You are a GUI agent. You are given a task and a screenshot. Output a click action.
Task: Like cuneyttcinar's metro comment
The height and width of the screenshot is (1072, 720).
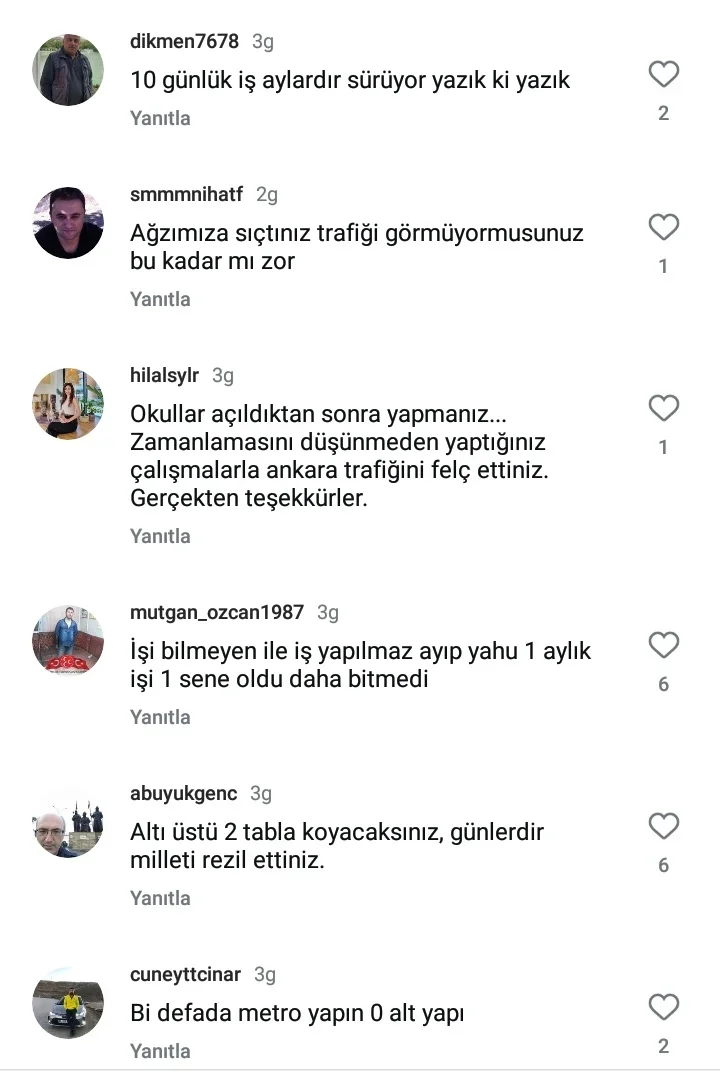click(x=664, y=1007)
